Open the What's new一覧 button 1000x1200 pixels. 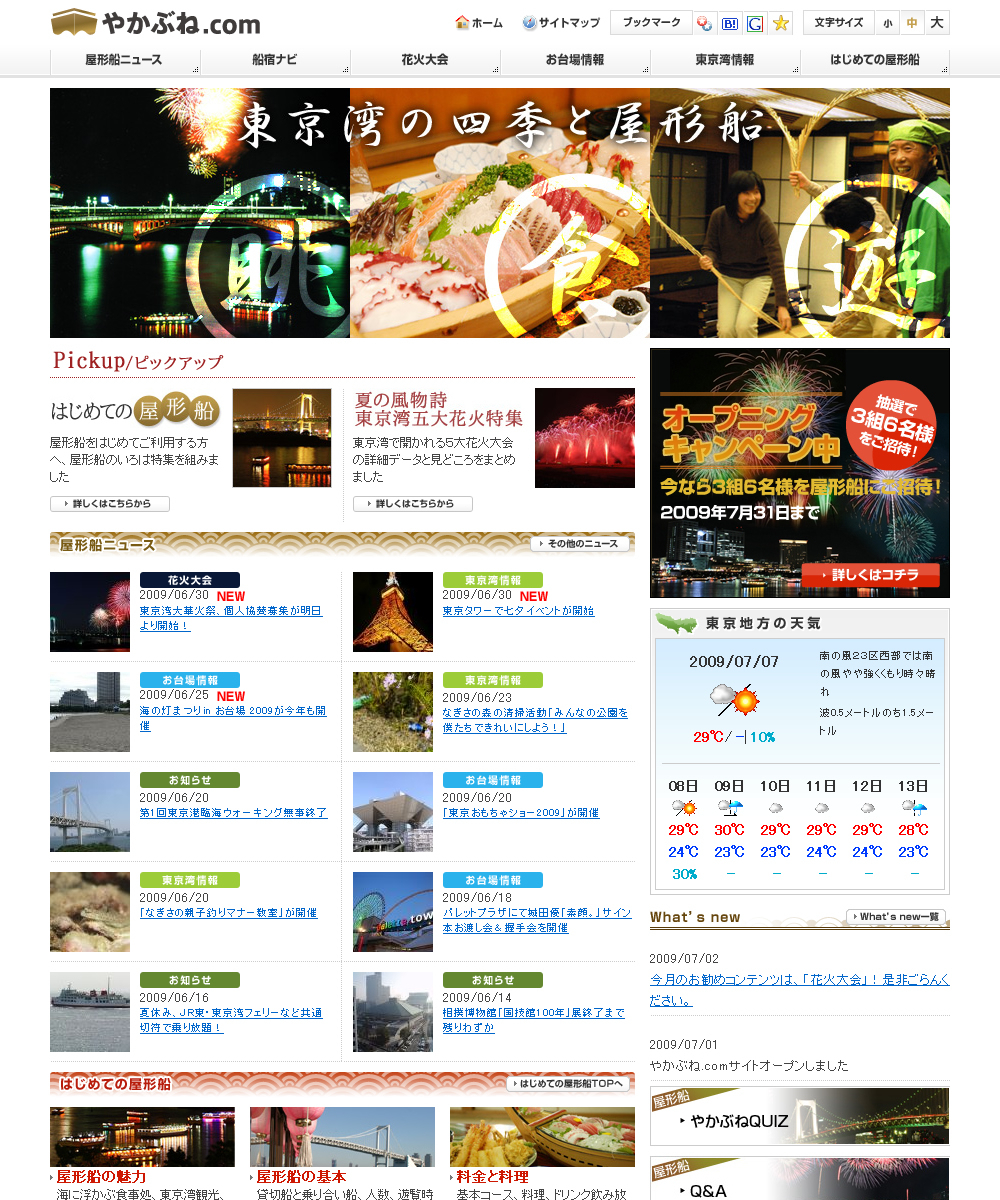click(x=896, y=917)
